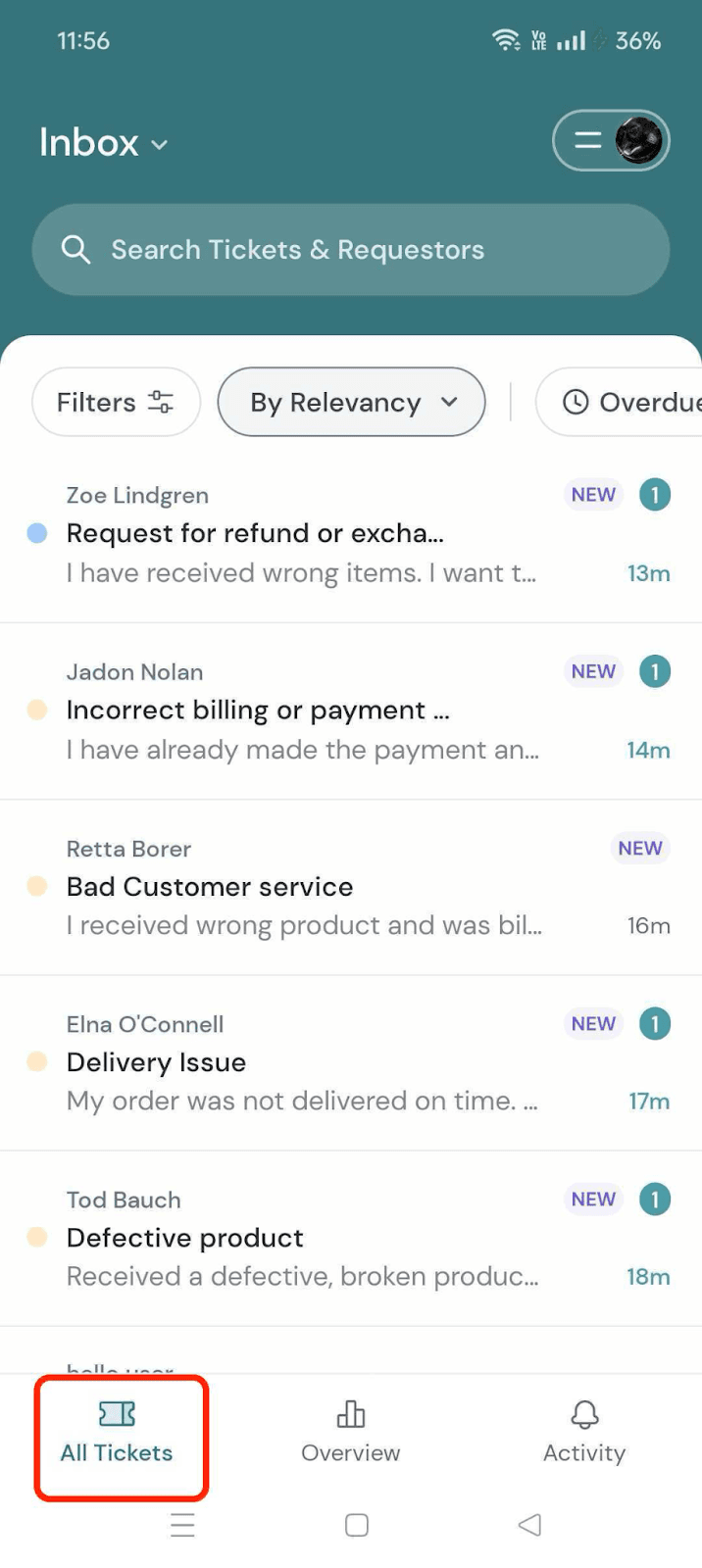The image size is (702, 1568).
Task: Change the By Relevancy sort order
Action: click(351, 402)
